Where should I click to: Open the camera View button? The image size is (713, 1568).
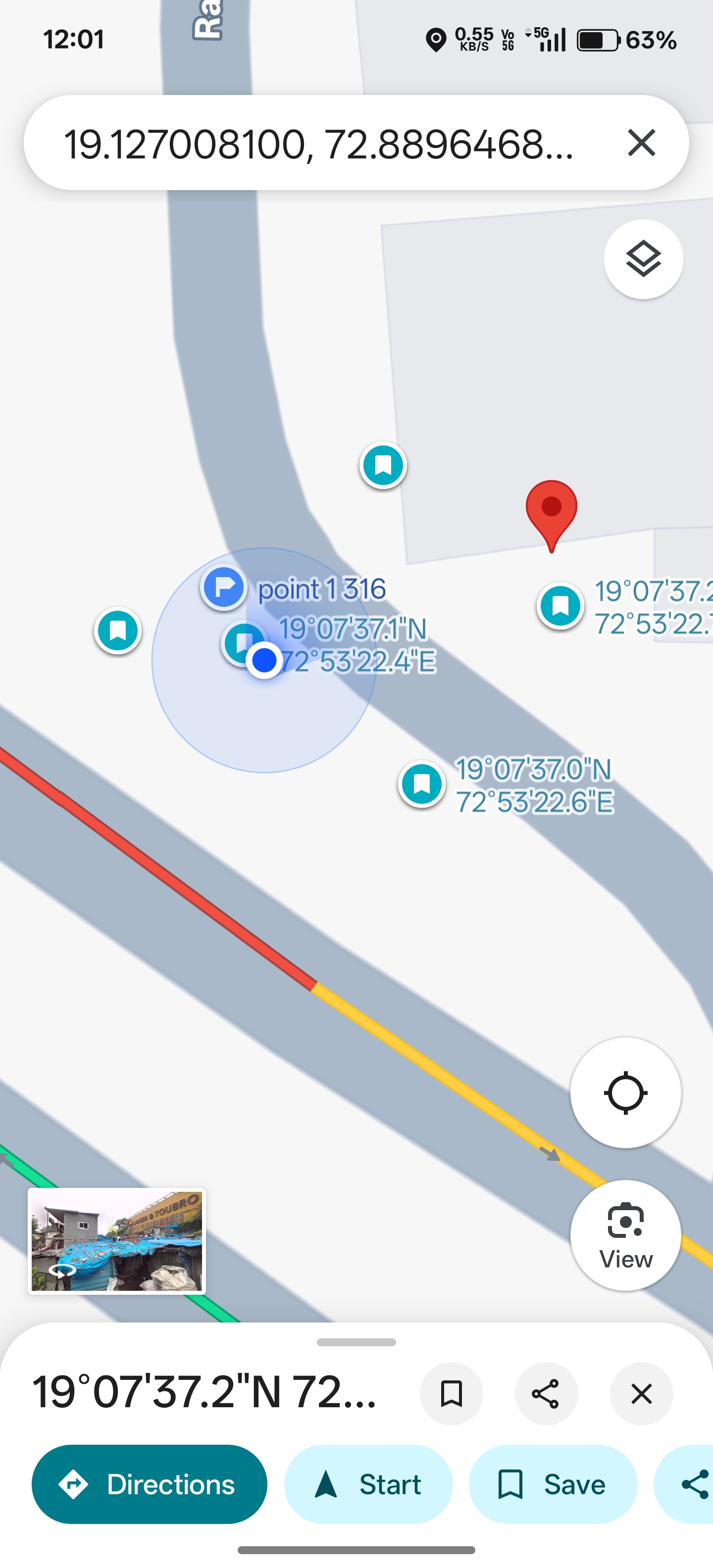click(x=625, y=1235)
